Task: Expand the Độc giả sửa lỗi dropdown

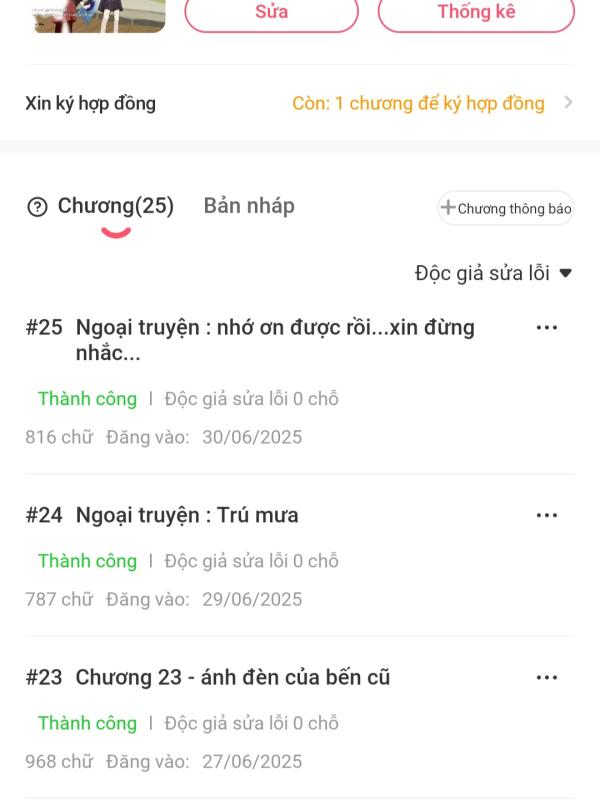Action: tap(493, 273)
